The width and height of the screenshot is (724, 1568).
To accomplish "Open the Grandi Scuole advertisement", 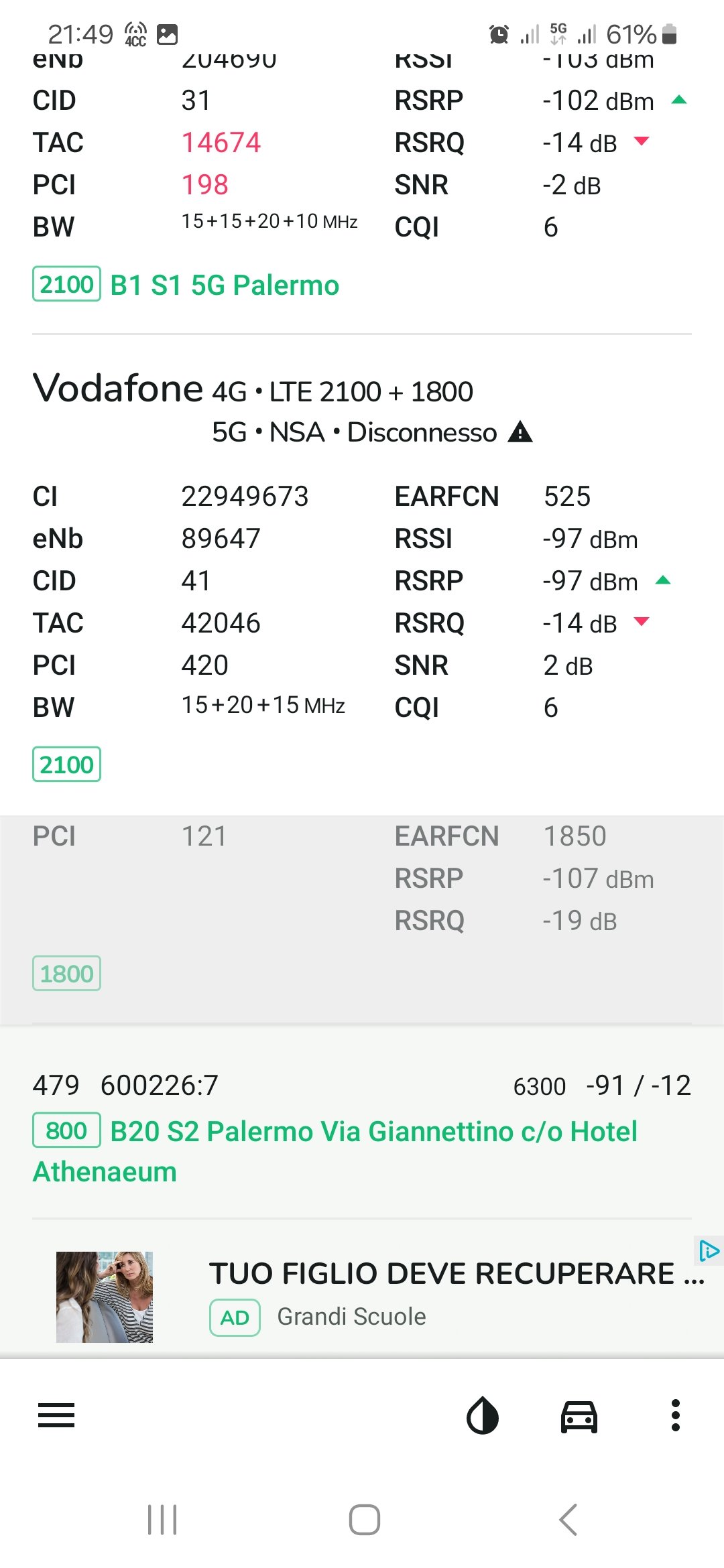I will click(x=362, y=1296).
